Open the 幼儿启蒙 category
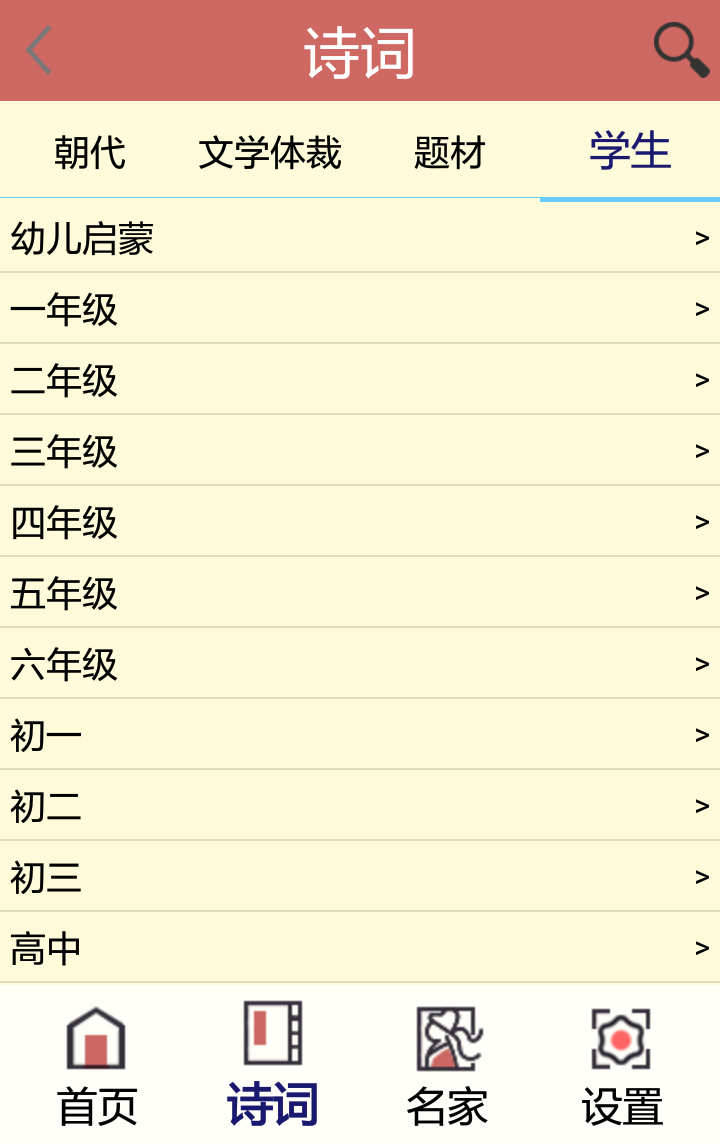720x1144 pixels. click(x=360, y=238)
